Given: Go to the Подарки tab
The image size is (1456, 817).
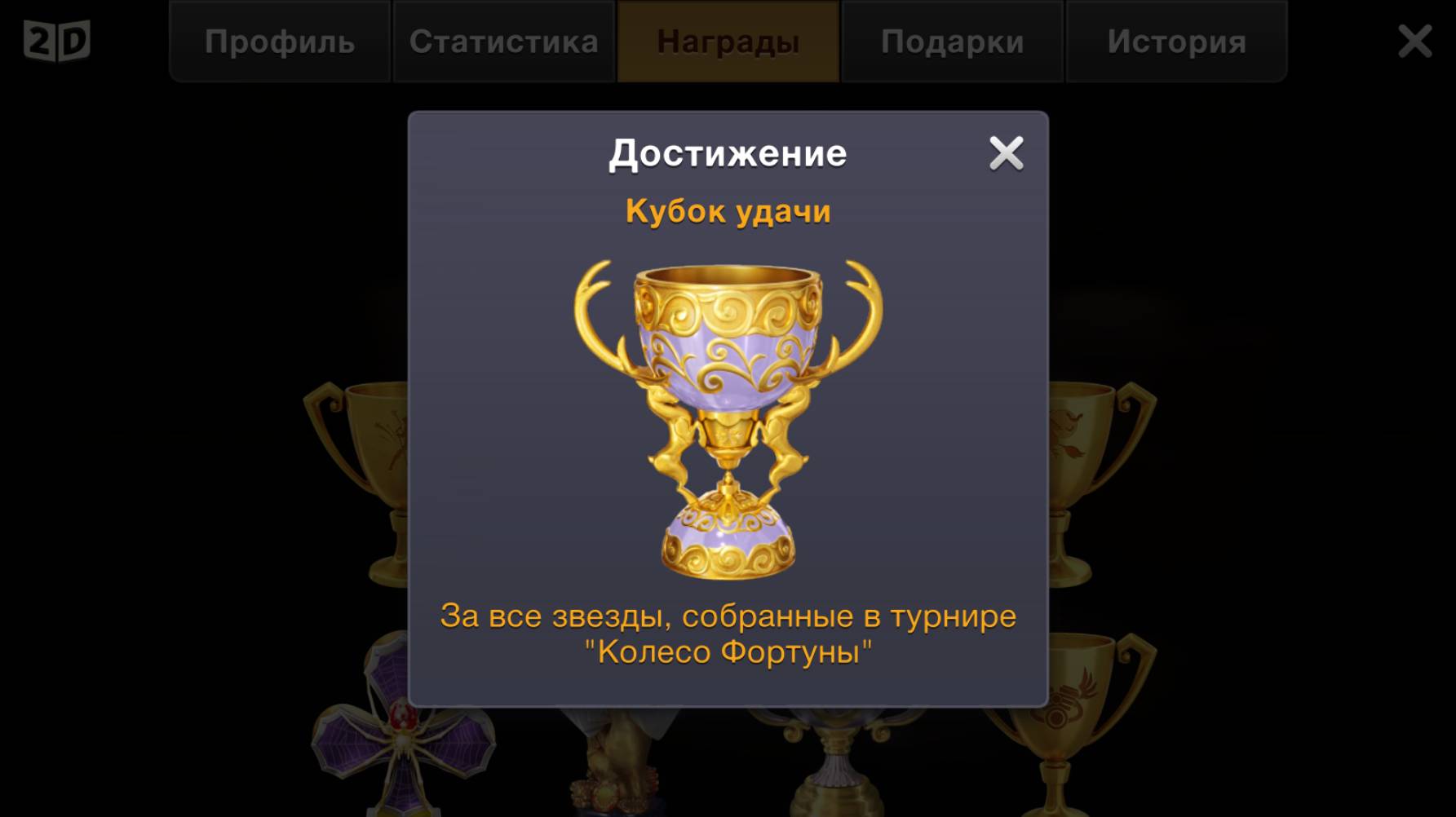Looking at the screenshot, I should tap(952, 42).
